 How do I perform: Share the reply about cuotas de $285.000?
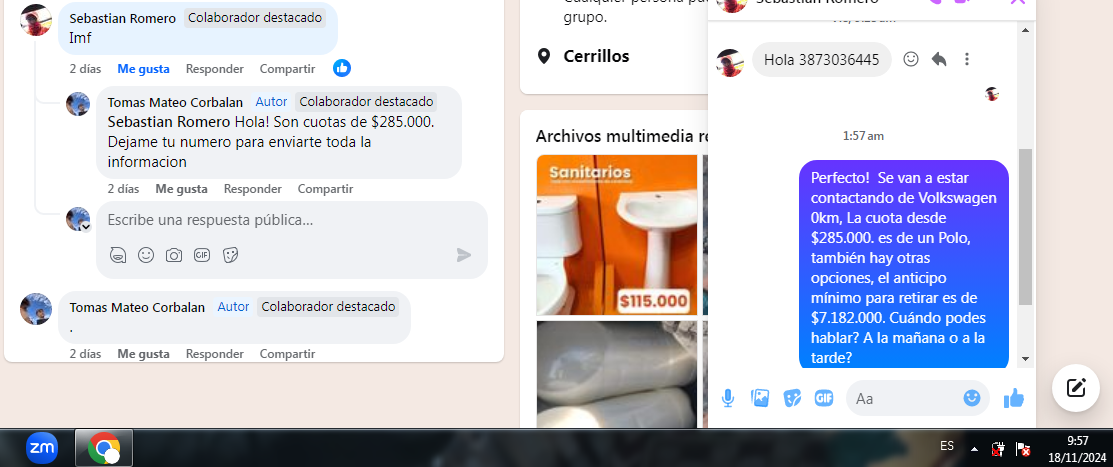coord(325,189)
